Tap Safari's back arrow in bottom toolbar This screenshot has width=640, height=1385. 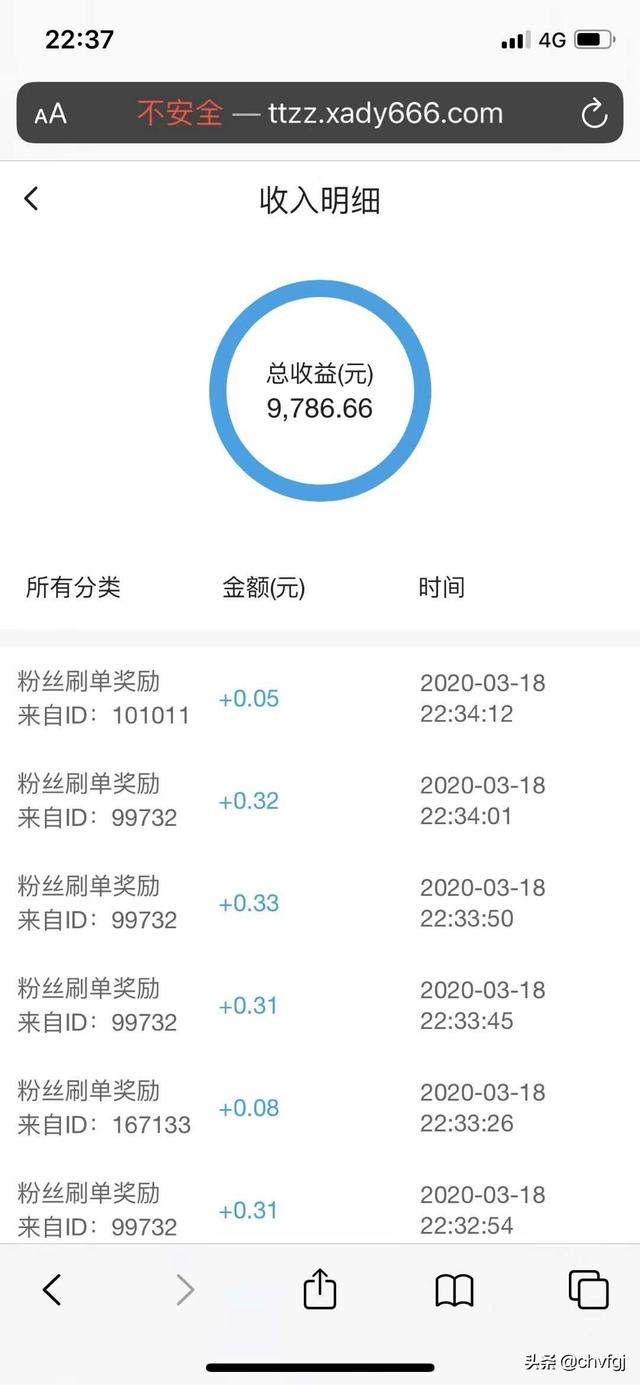[52, 1290]
